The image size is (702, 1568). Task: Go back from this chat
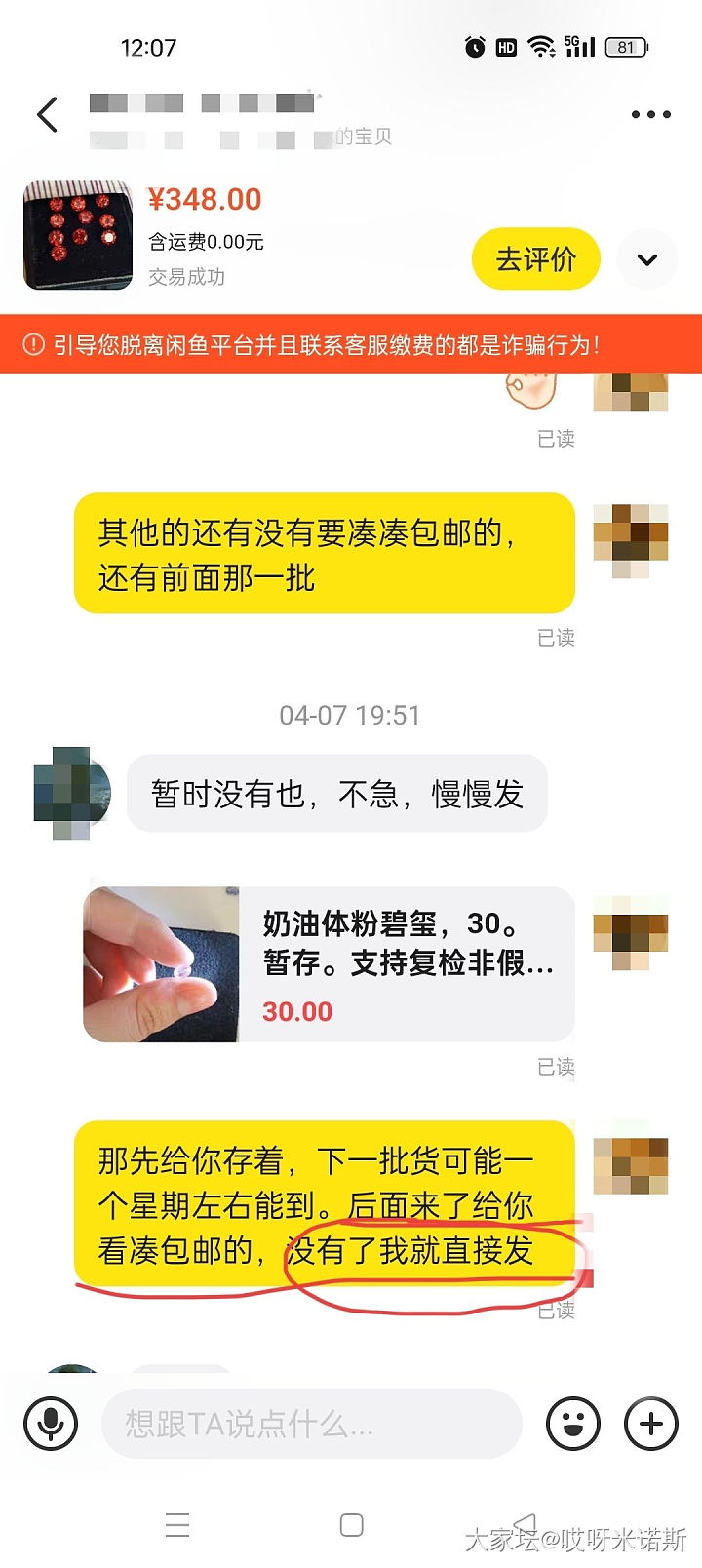[47, 115]
